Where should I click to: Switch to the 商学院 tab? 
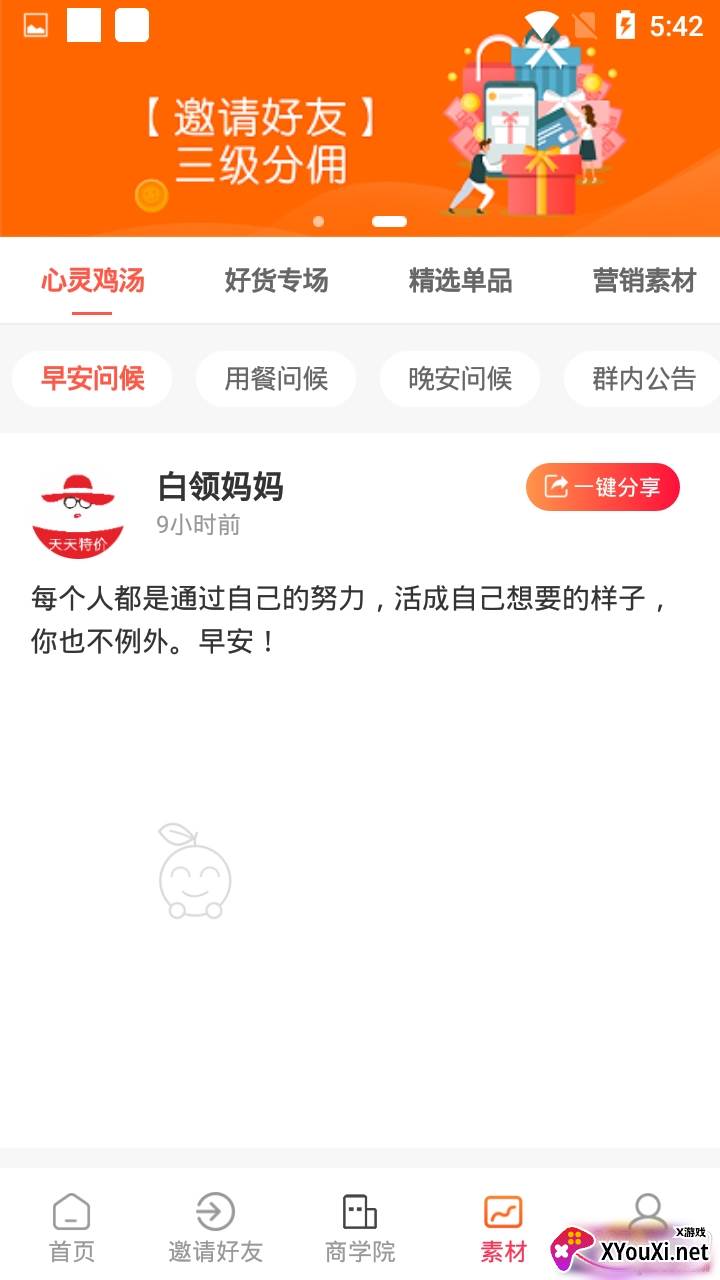(x=360, y=1227)
